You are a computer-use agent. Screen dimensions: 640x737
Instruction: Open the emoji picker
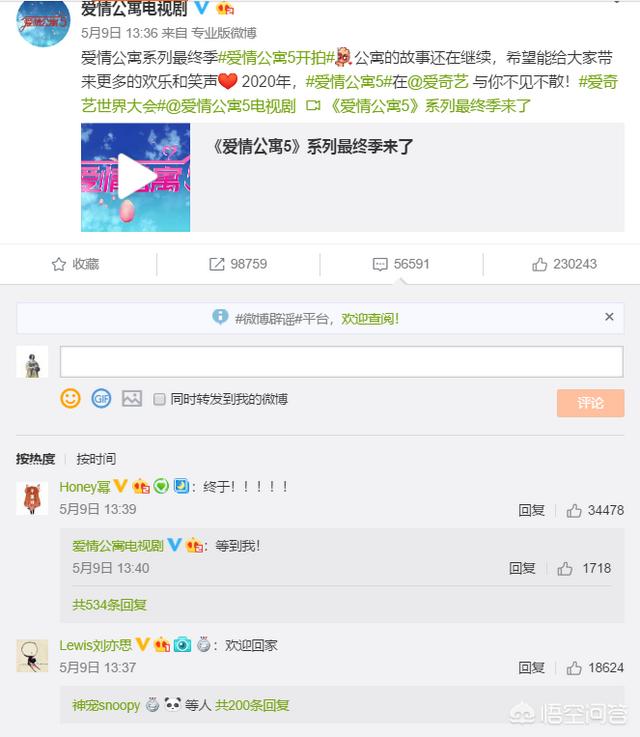click(70, 398)
